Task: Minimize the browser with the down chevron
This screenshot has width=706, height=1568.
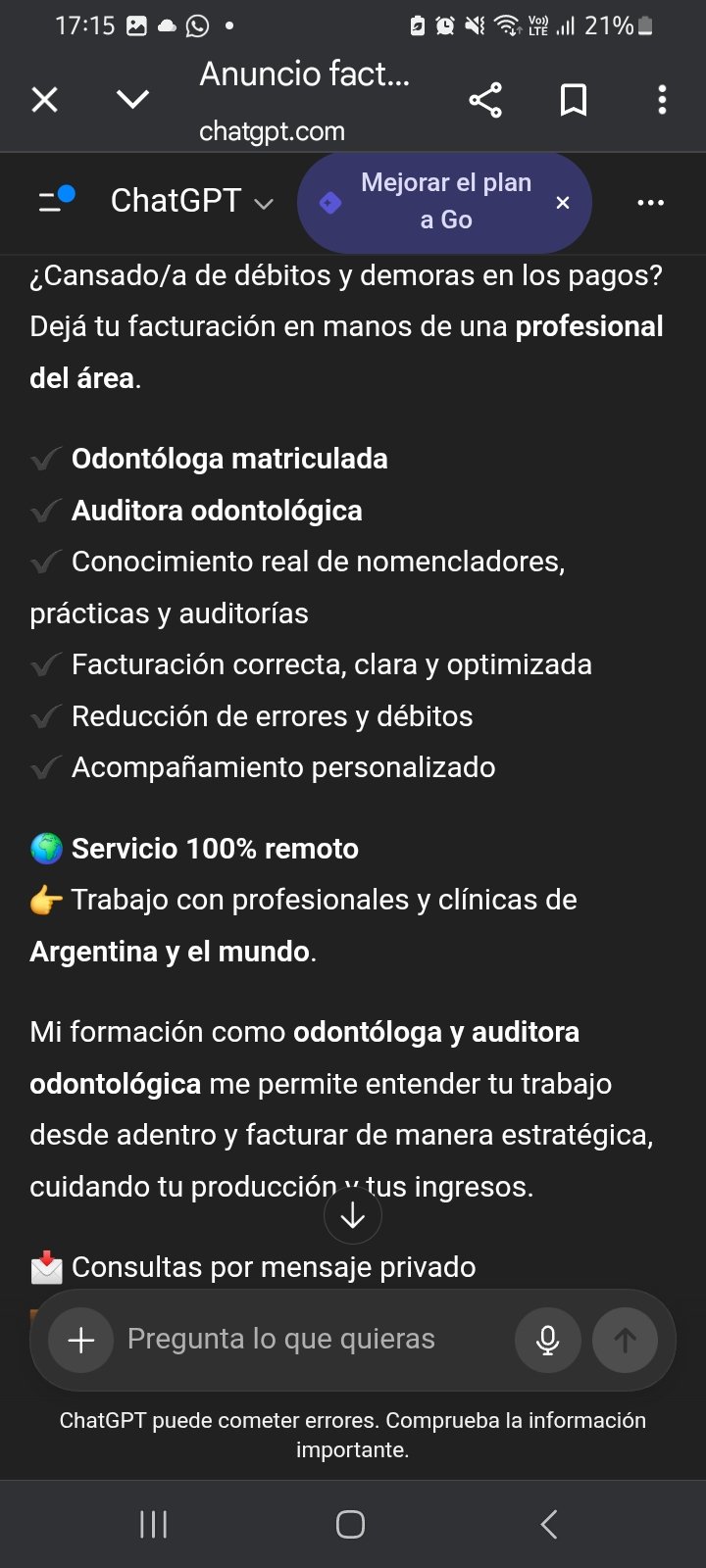Action: coord(132,99)
